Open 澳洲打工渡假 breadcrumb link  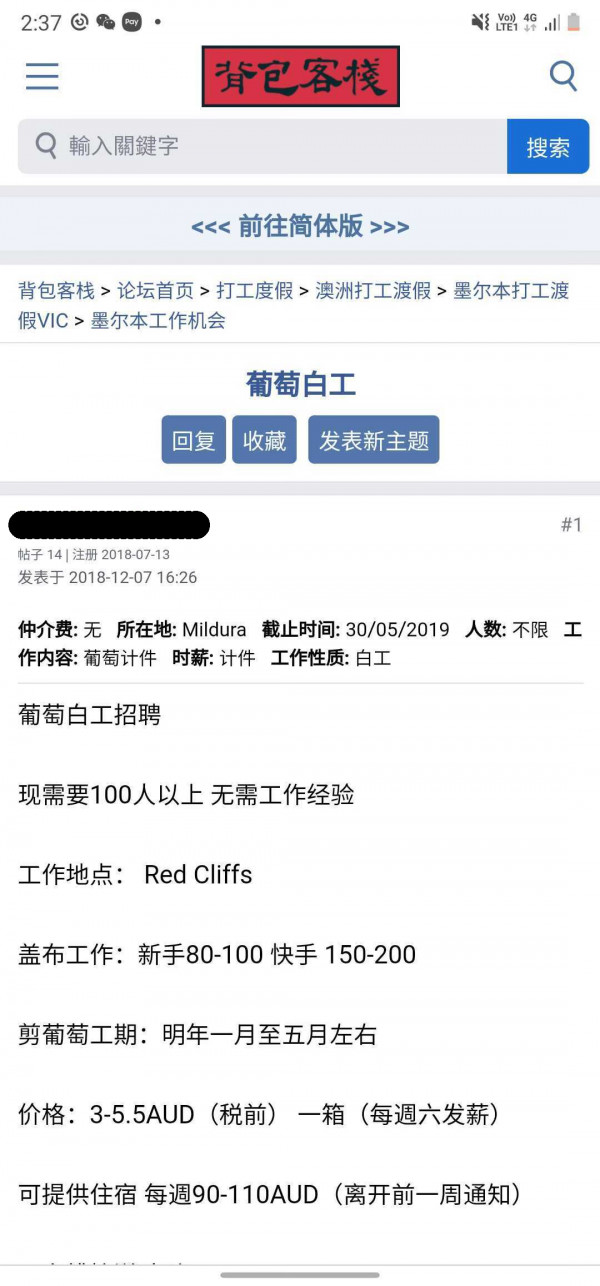(x=373, y=291)
